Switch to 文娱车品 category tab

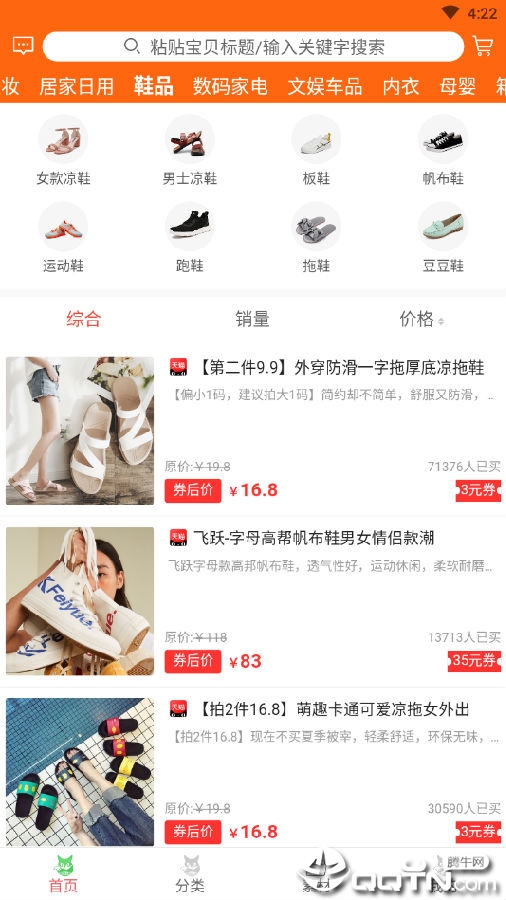point(325,87)
